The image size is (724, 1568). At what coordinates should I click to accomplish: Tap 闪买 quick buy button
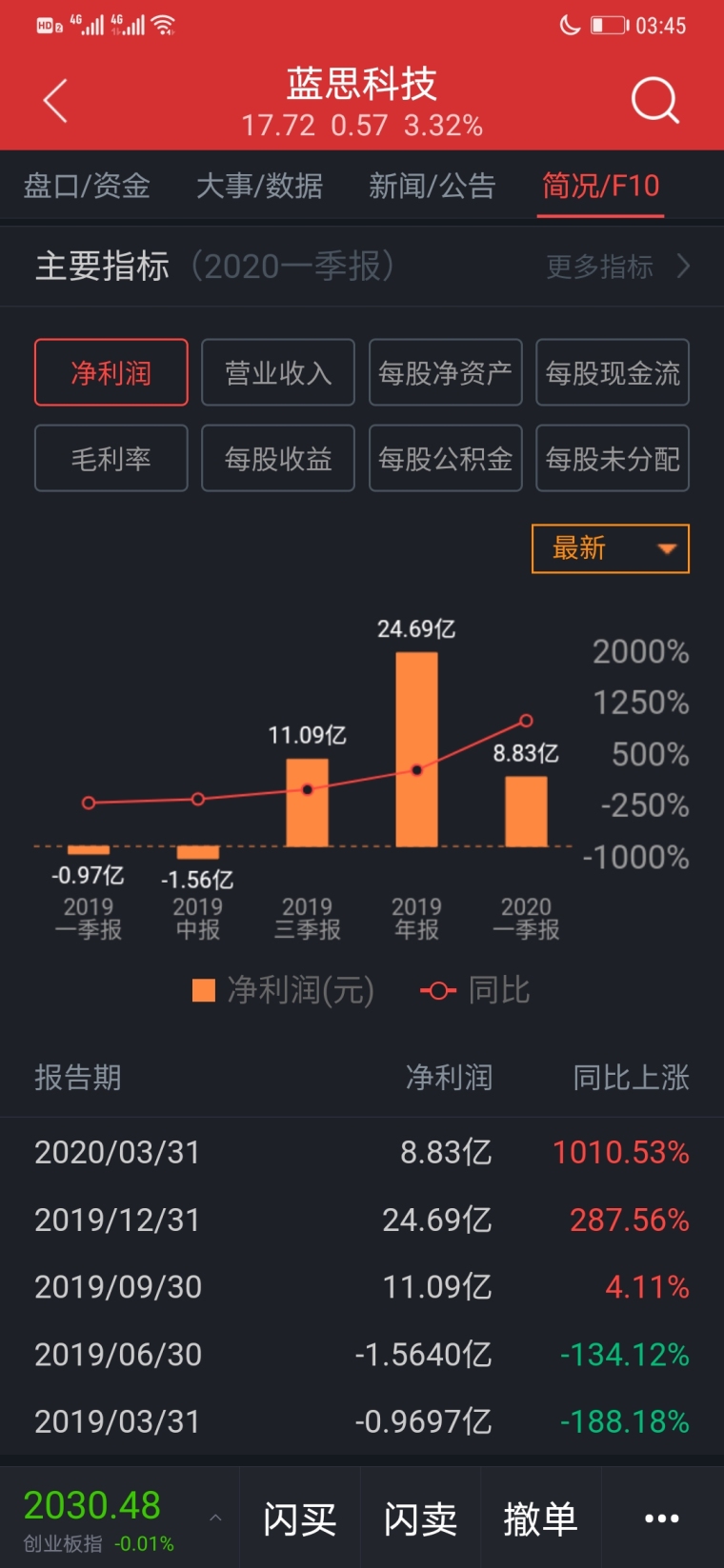[x=300, y=1518]
